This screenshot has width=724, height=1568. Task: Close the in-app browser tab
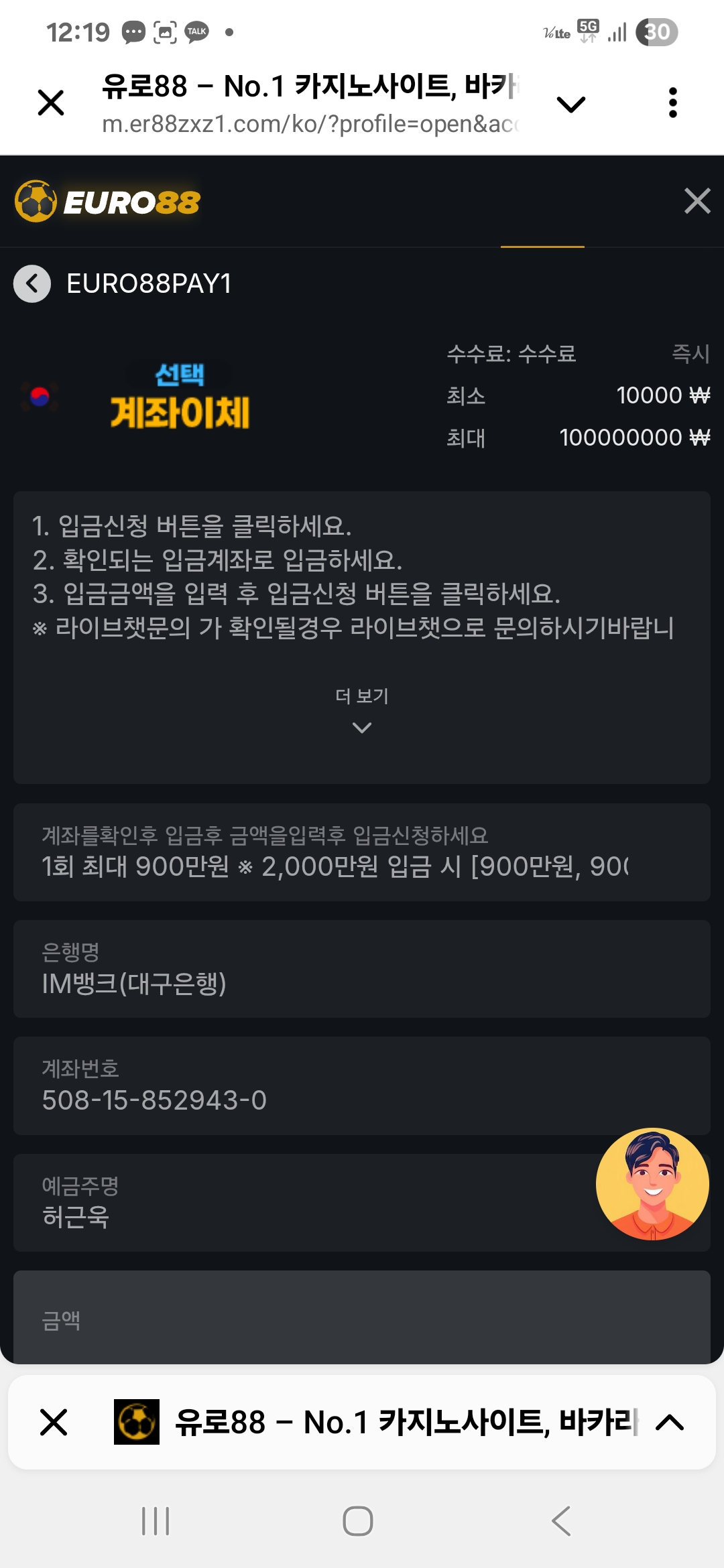pyautogui.click(x=51, y=103)
